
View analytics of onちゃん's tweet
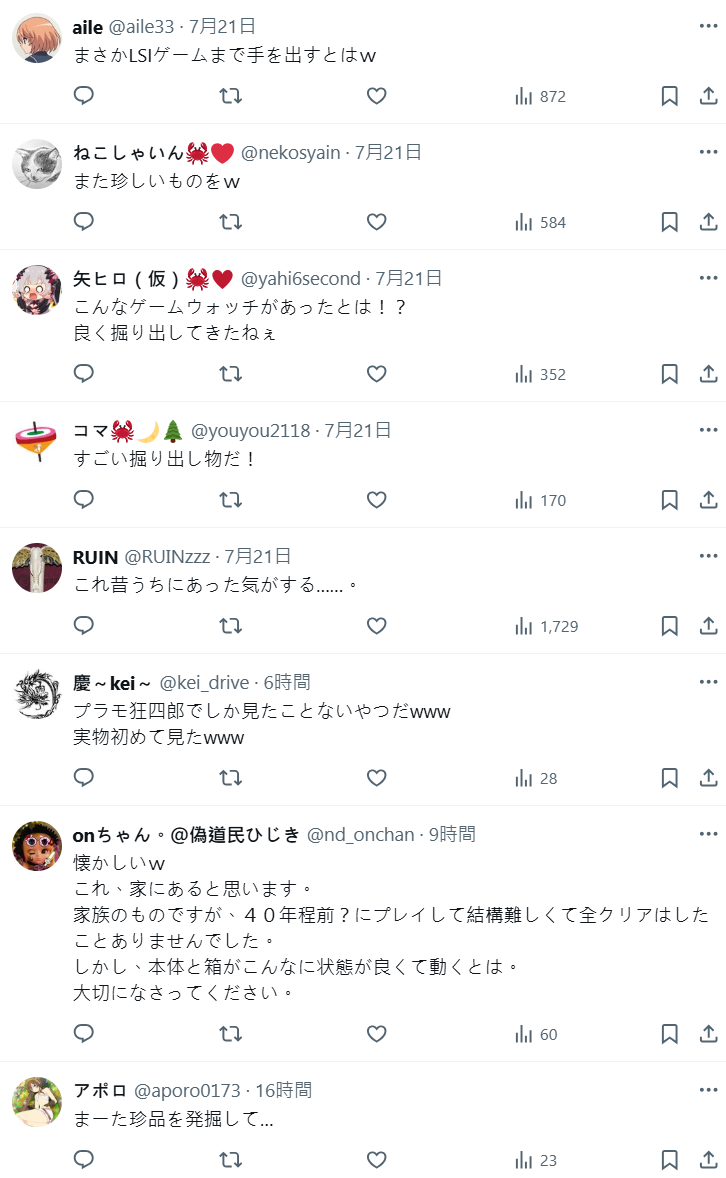[536, 1034]
